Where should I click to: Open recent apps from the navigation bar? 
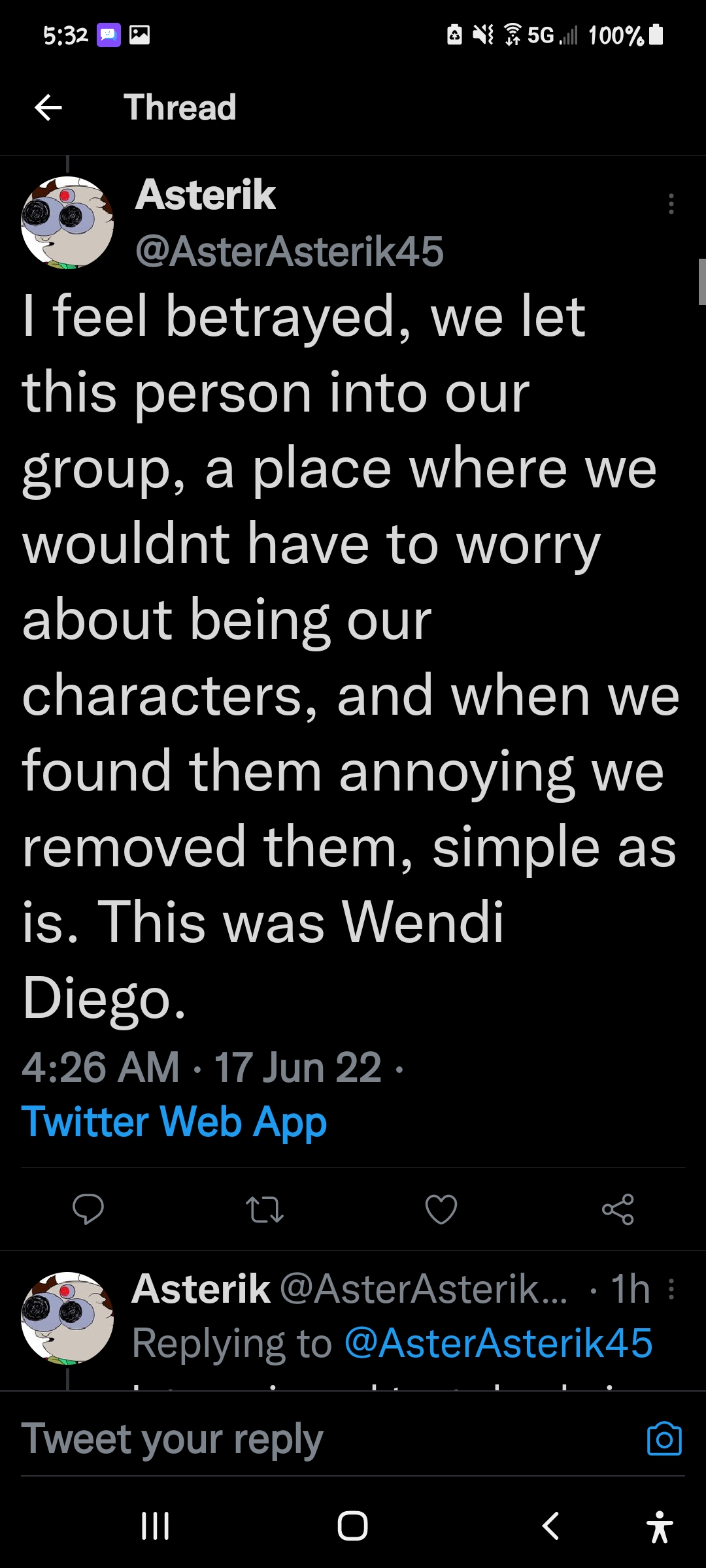click(156, 1526)
